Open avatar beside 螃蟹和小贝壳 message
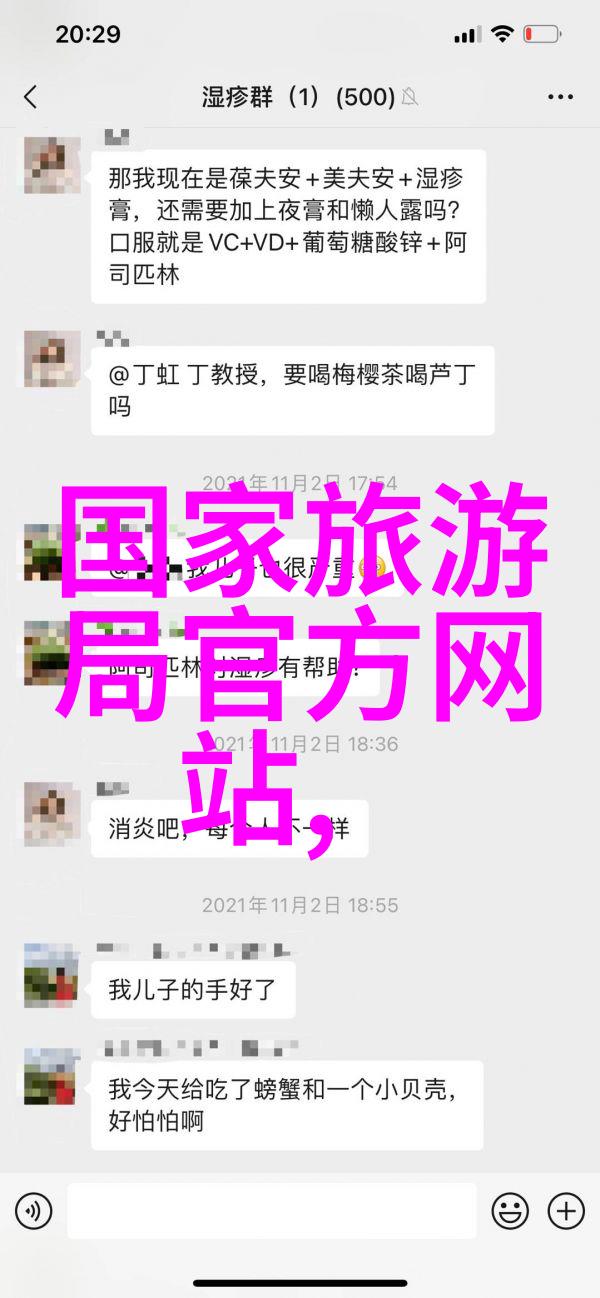The image size is (600, 1298). (51, 1076)
